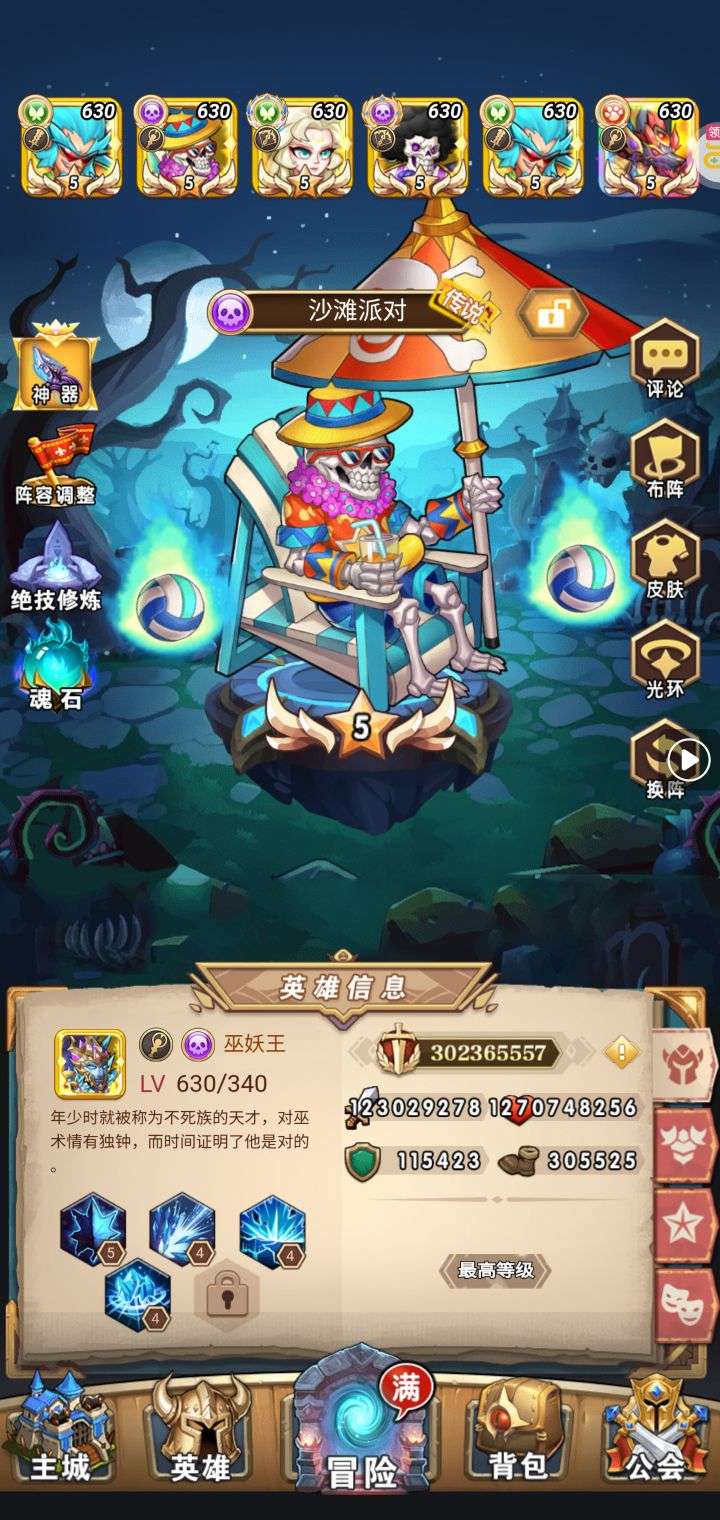Open 绝技修炼 skill training
Screen dimensions: 720x1520
tap(56, 568)
